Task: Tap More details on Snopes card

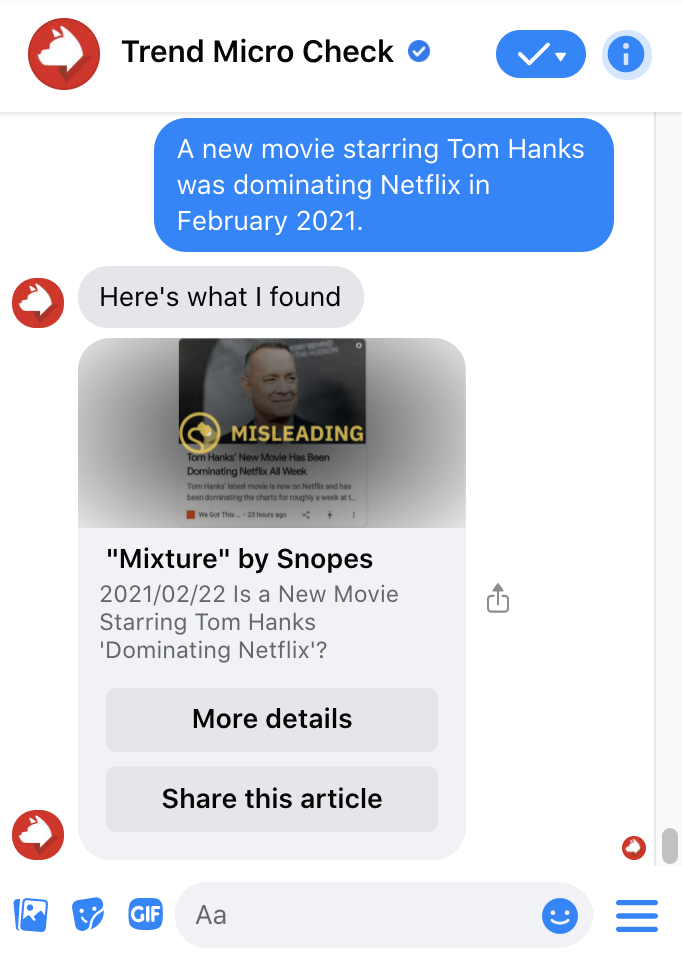Action: 272,719
